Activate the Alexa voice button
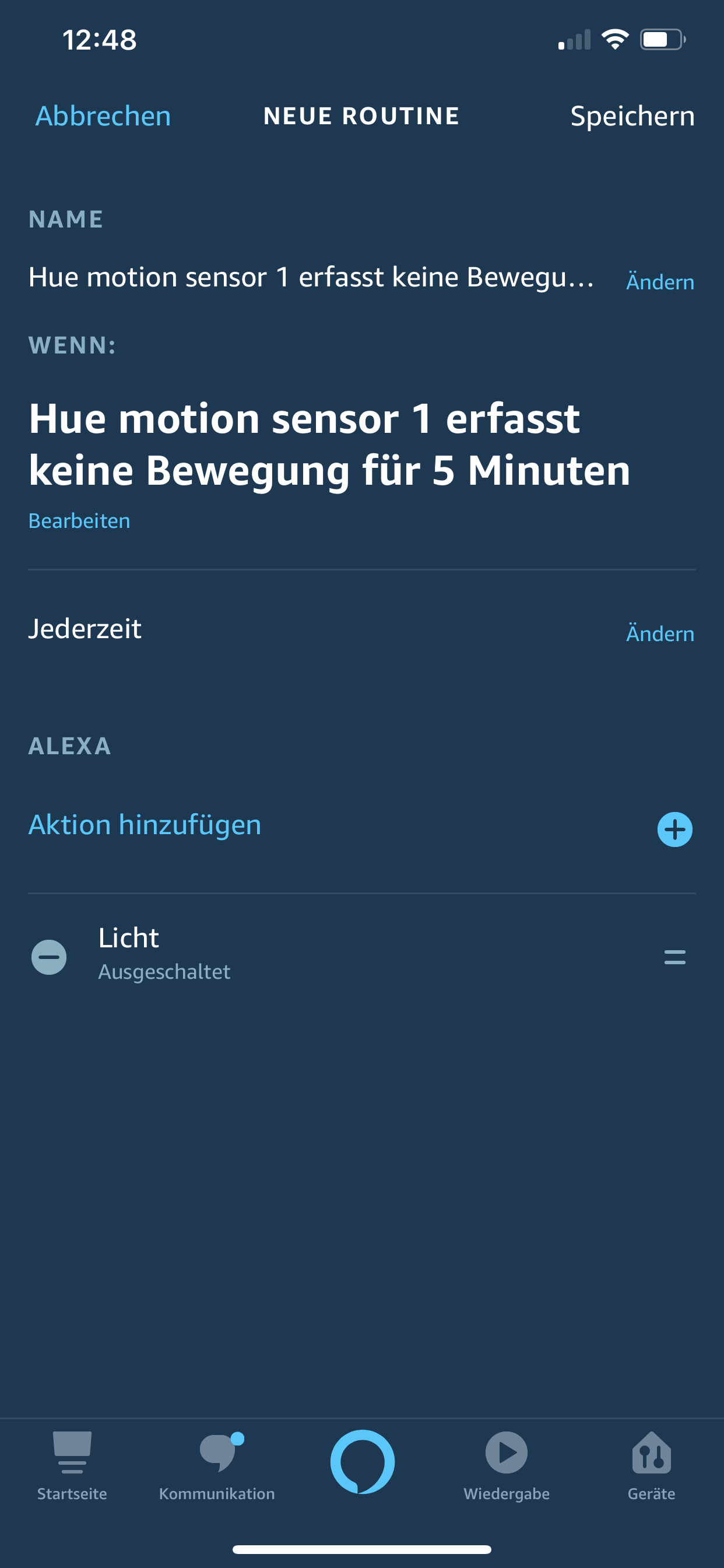The height and width of the screenshot is (1568, 724). click(x=362, y=1461)
